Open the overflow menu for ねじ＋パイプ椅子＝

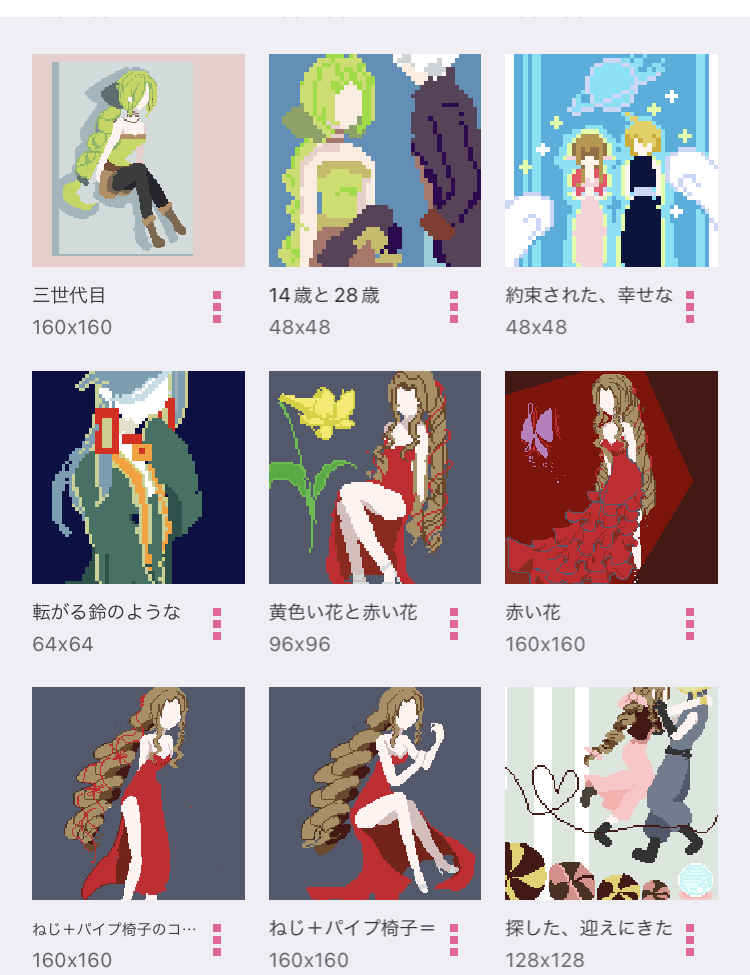[x=454, y=940]
